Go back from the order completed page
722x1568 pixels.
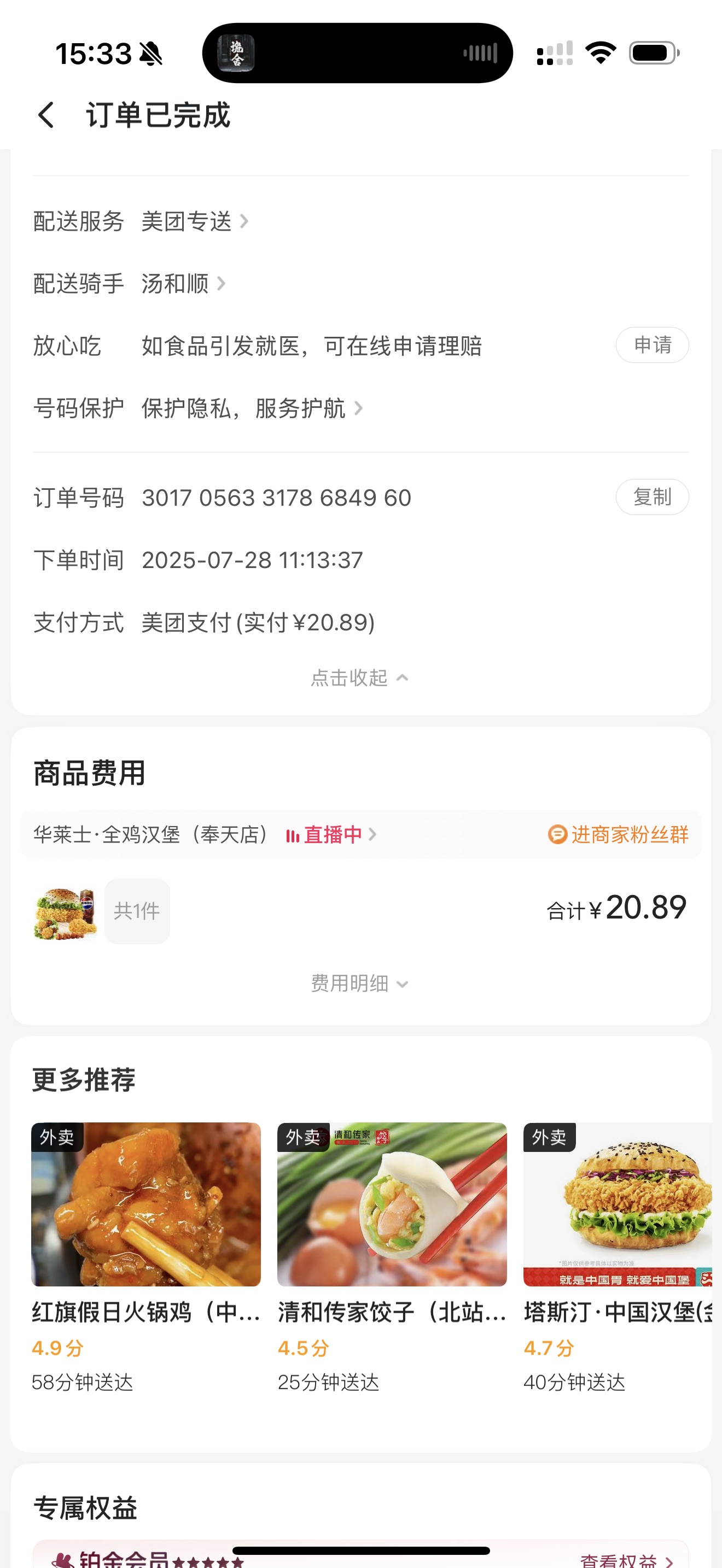pos(46,115)
